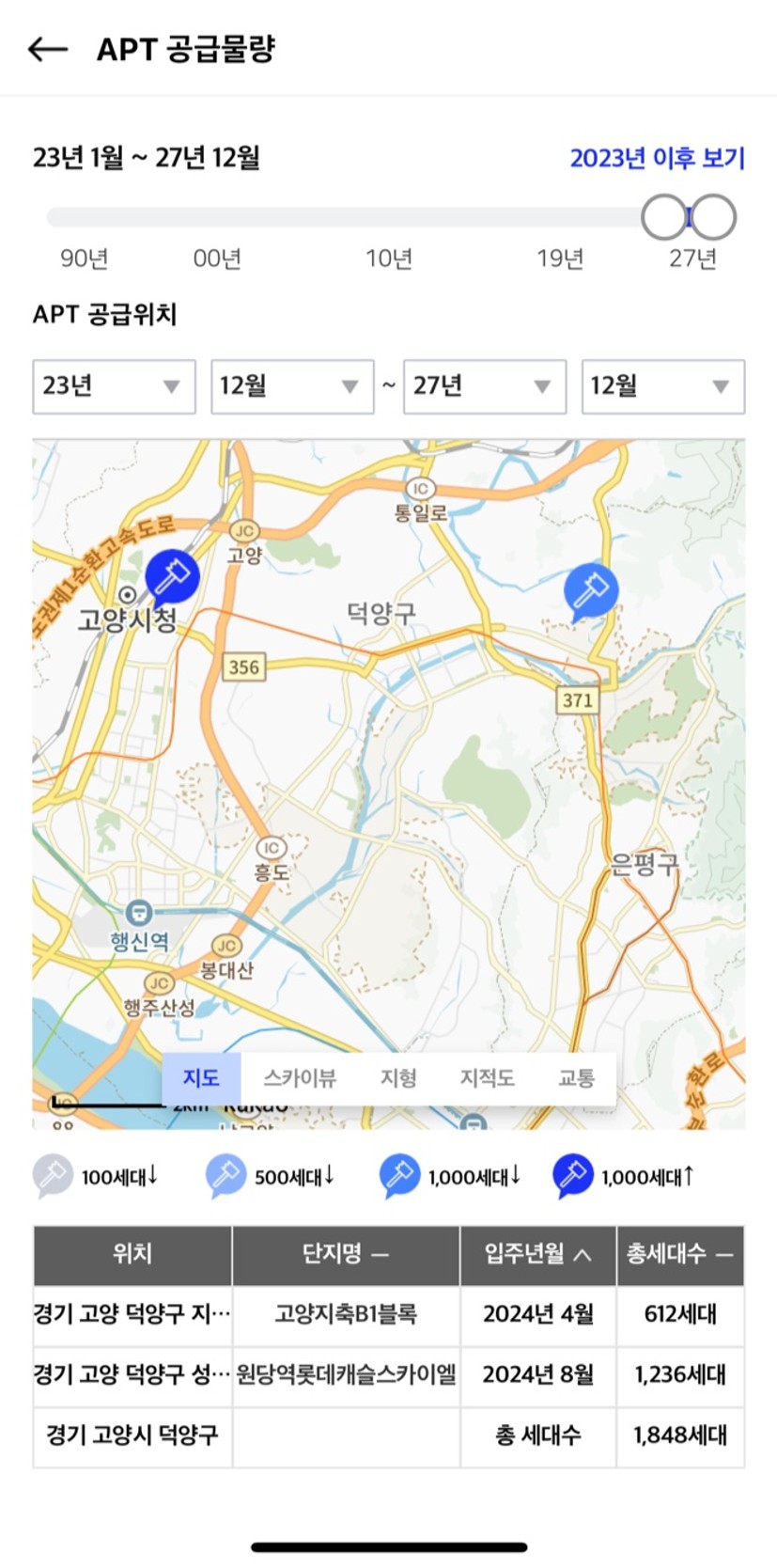Tap the left handle of the year slider
The height and width of the screenshot is (1568, 777).
click(x=664, y=217)
